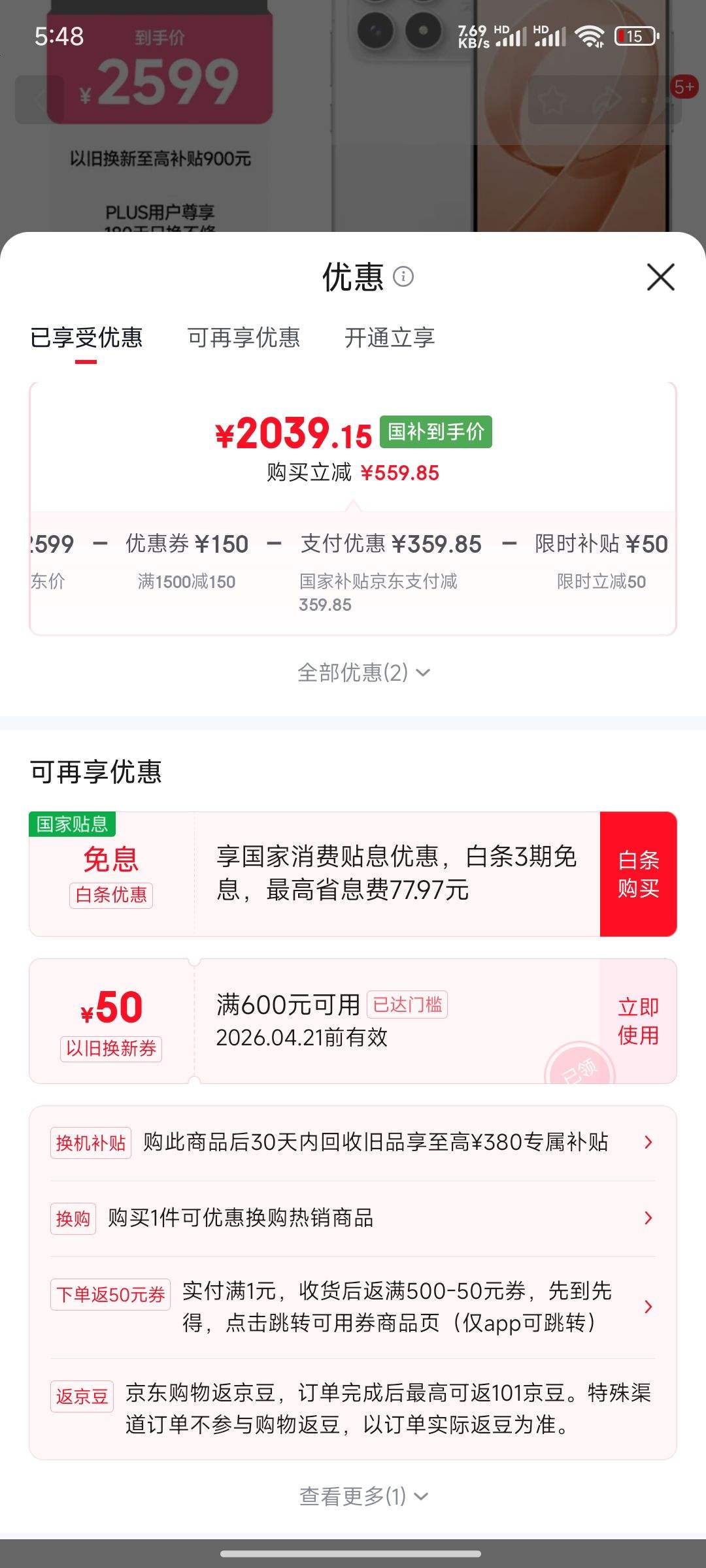The image size is (706, 1568).
Task: Open the 开通立享 tab
Action: pos(390,338)
